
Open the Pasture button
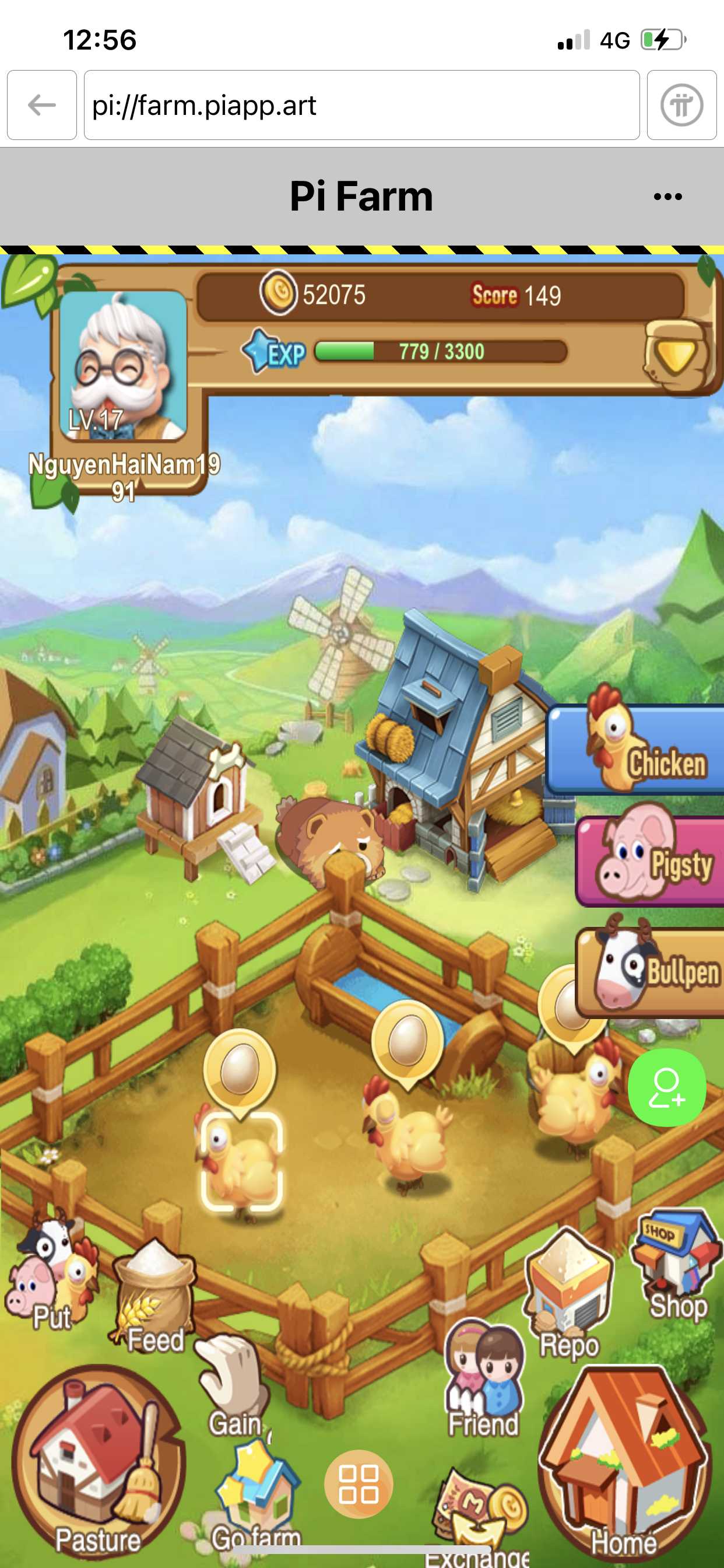point(97,1461)
